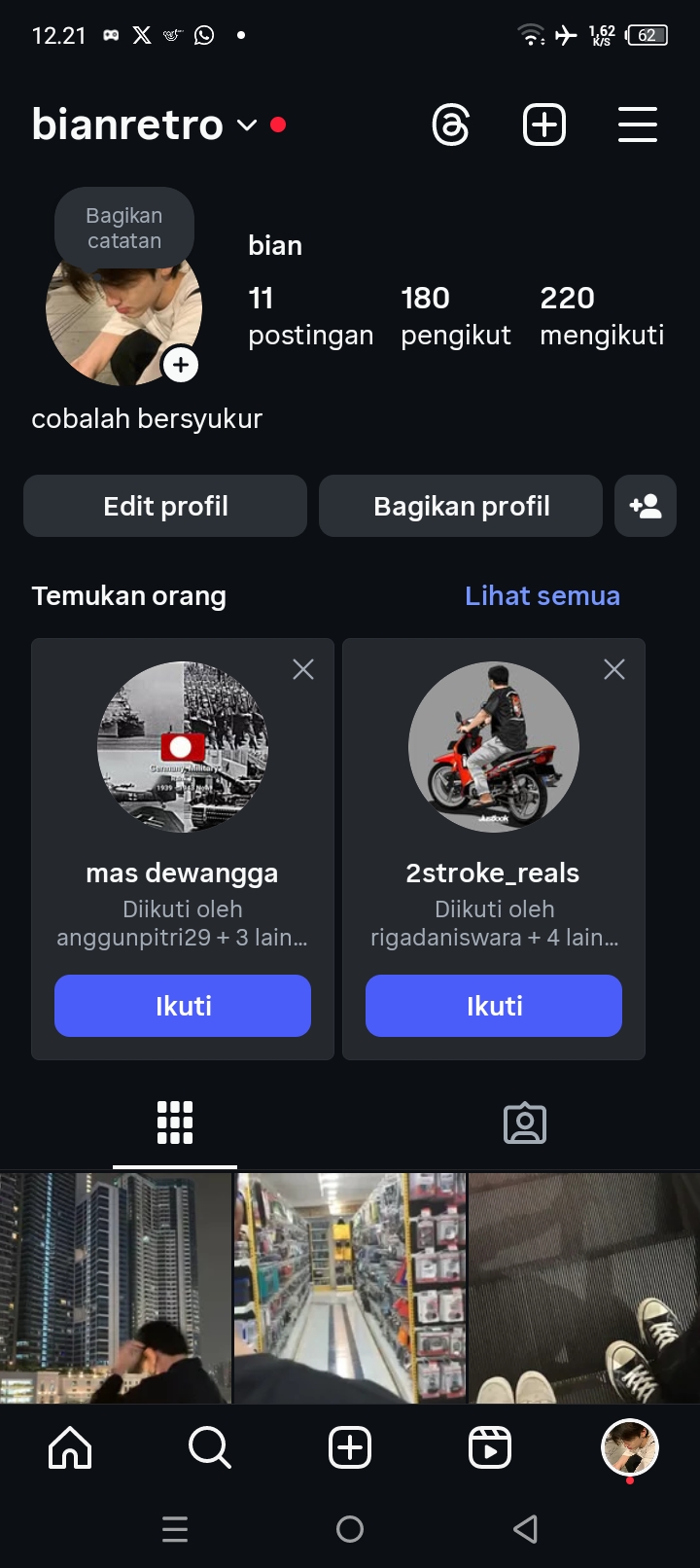Tap the discover people icon button
700x1568 pixels.
point(646,506)
